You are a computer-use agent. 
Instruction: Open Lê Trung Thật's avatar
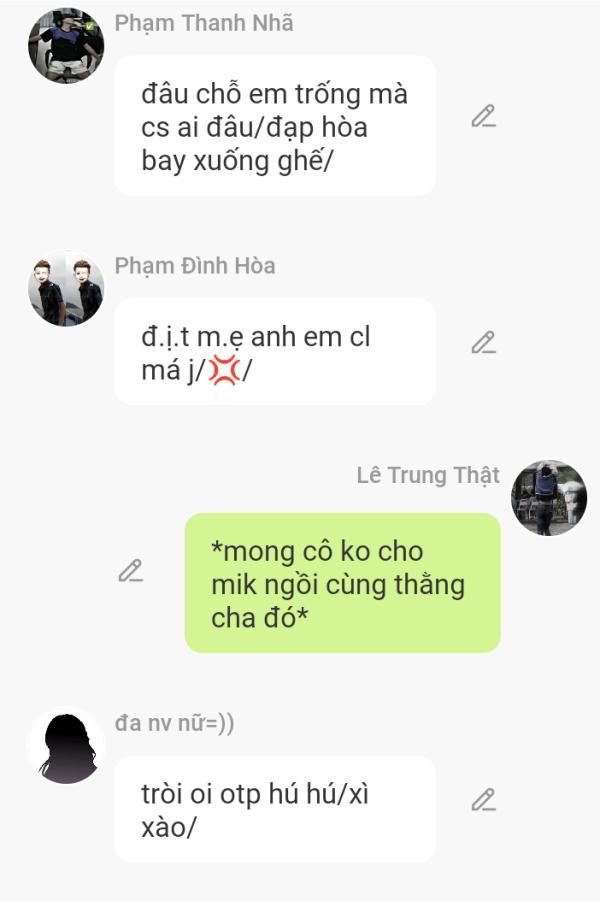coord(549,498)
